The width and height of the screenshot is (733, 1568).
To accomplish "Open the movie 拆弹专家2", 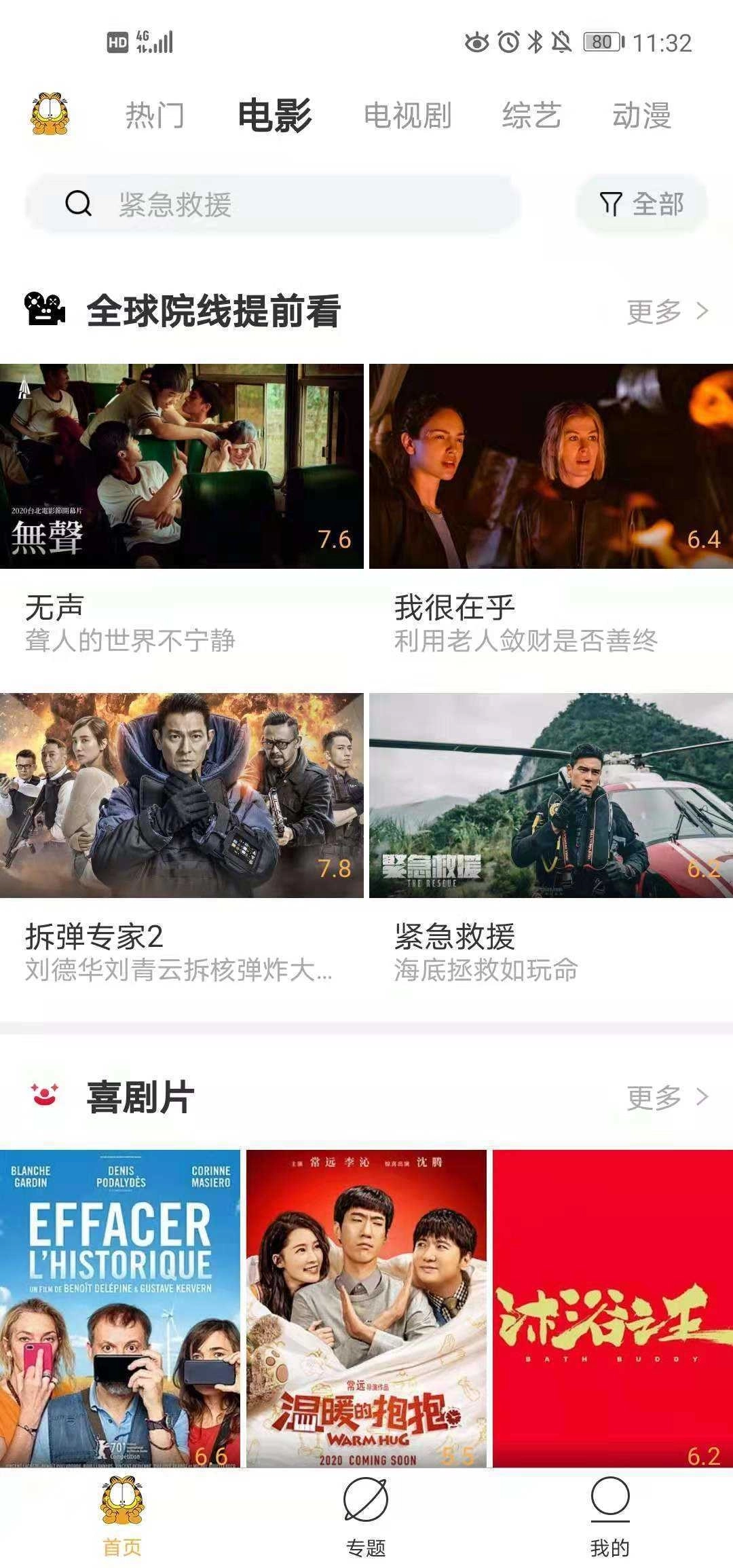I will coord(182,795).
